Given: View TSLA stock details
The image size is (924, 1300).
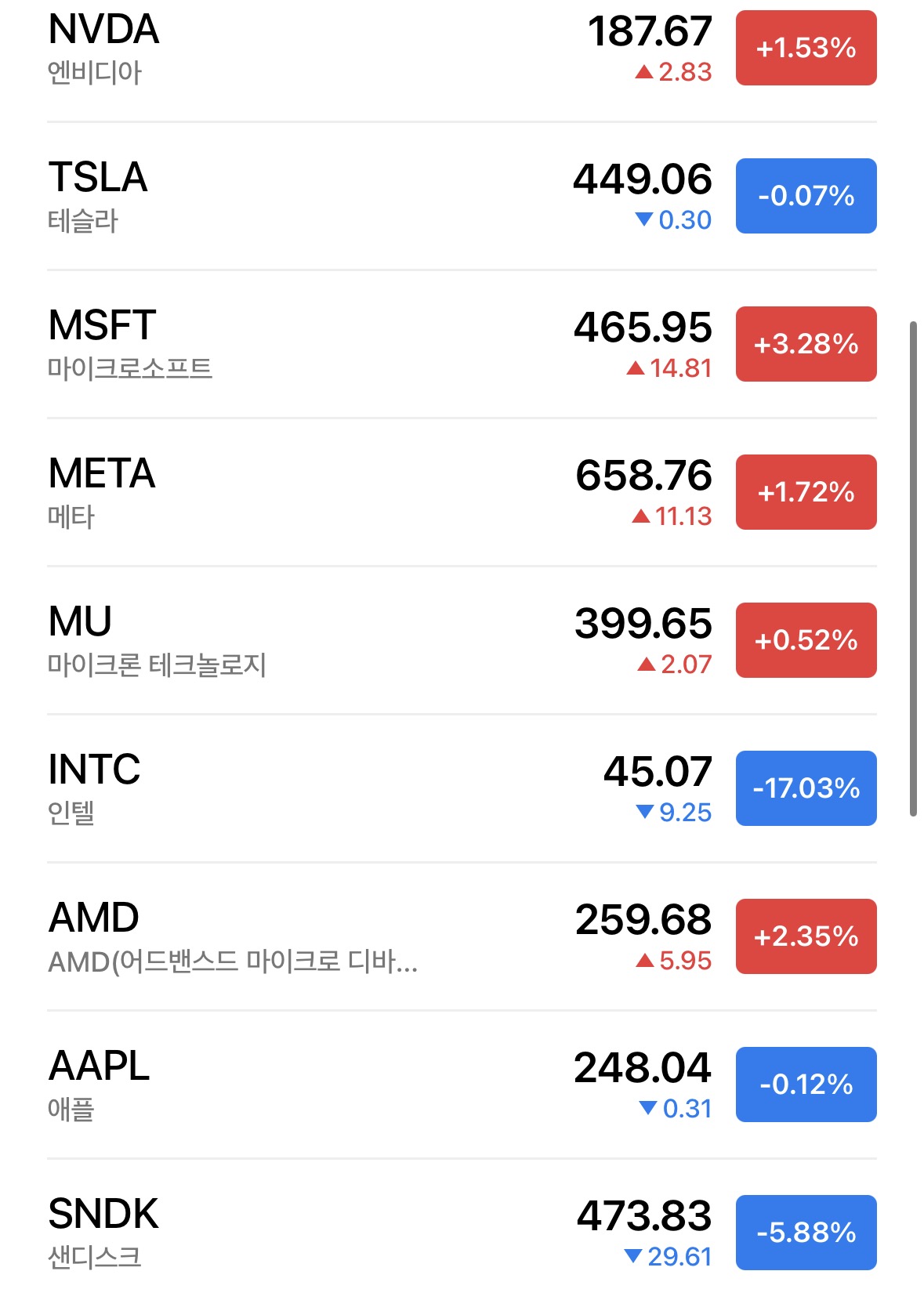Looking at the screenshot, I should click(x=313, y=197).
